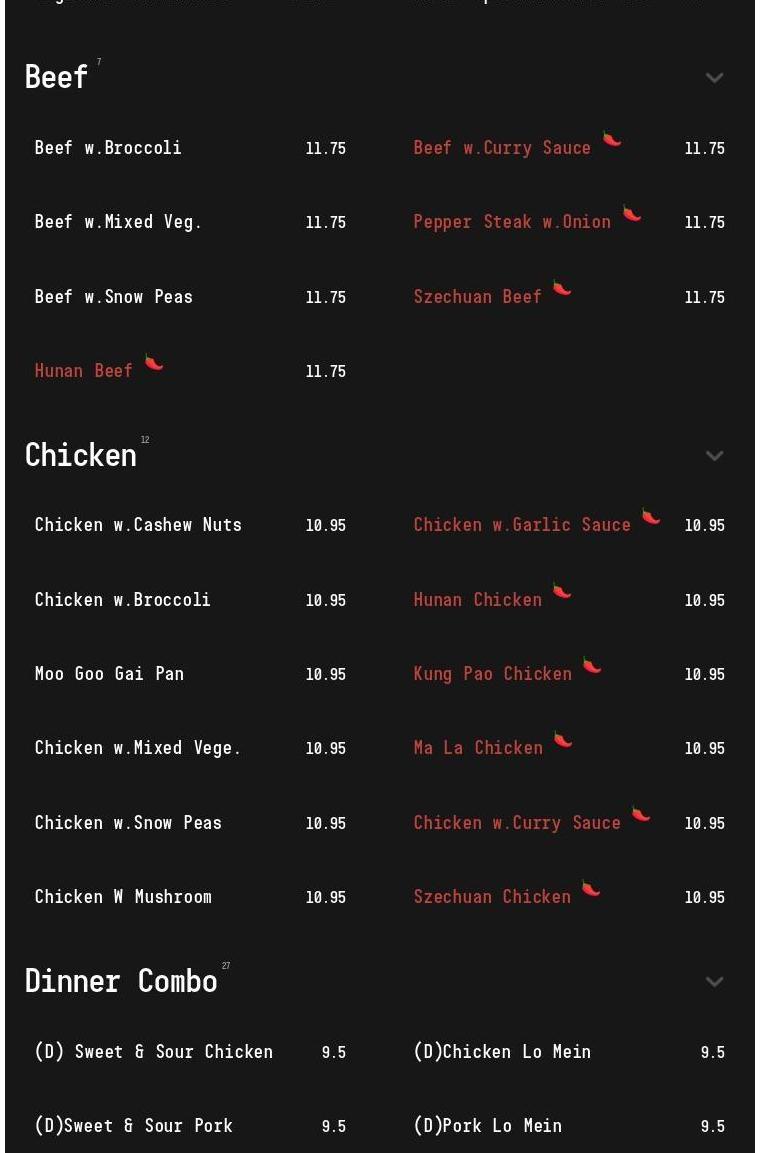Choose Pepper Steak w.Onion
This screenshot has width=760, height=1153.
[x=512, y=222]
